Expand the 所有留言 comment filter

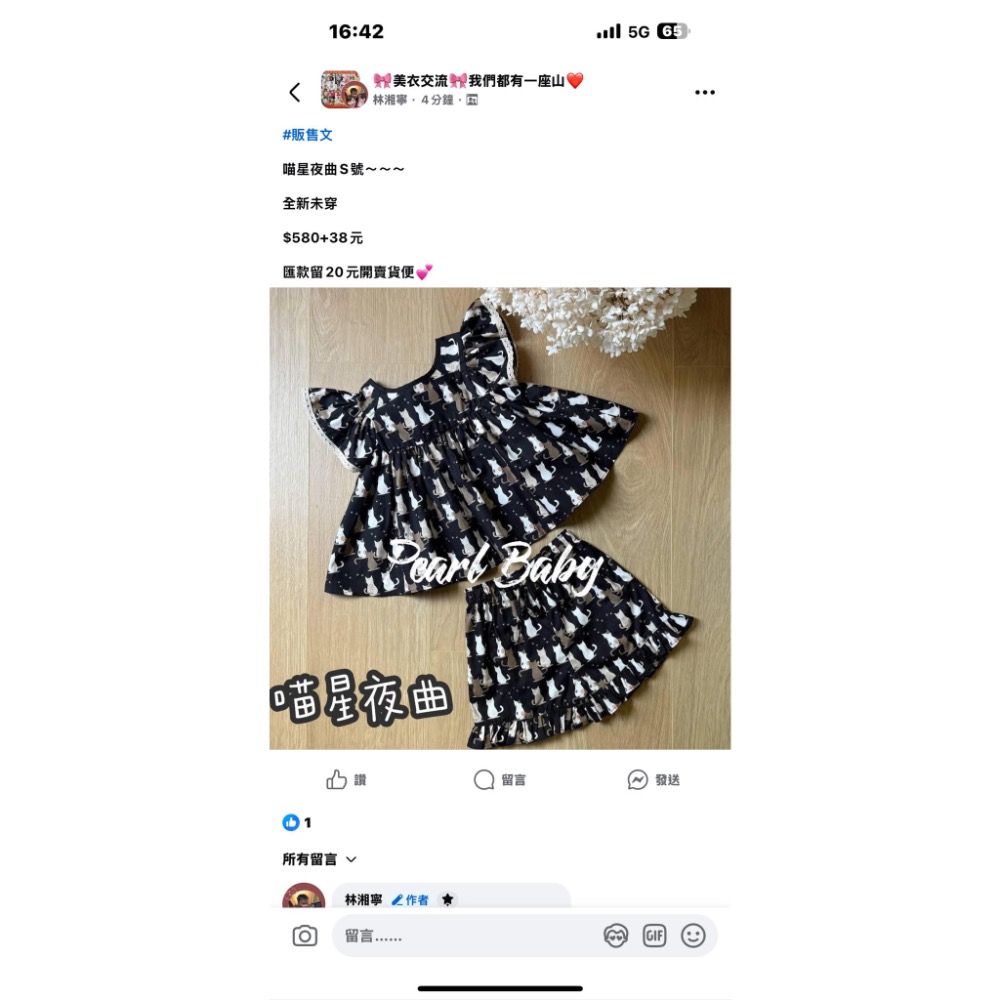[319, 859]
